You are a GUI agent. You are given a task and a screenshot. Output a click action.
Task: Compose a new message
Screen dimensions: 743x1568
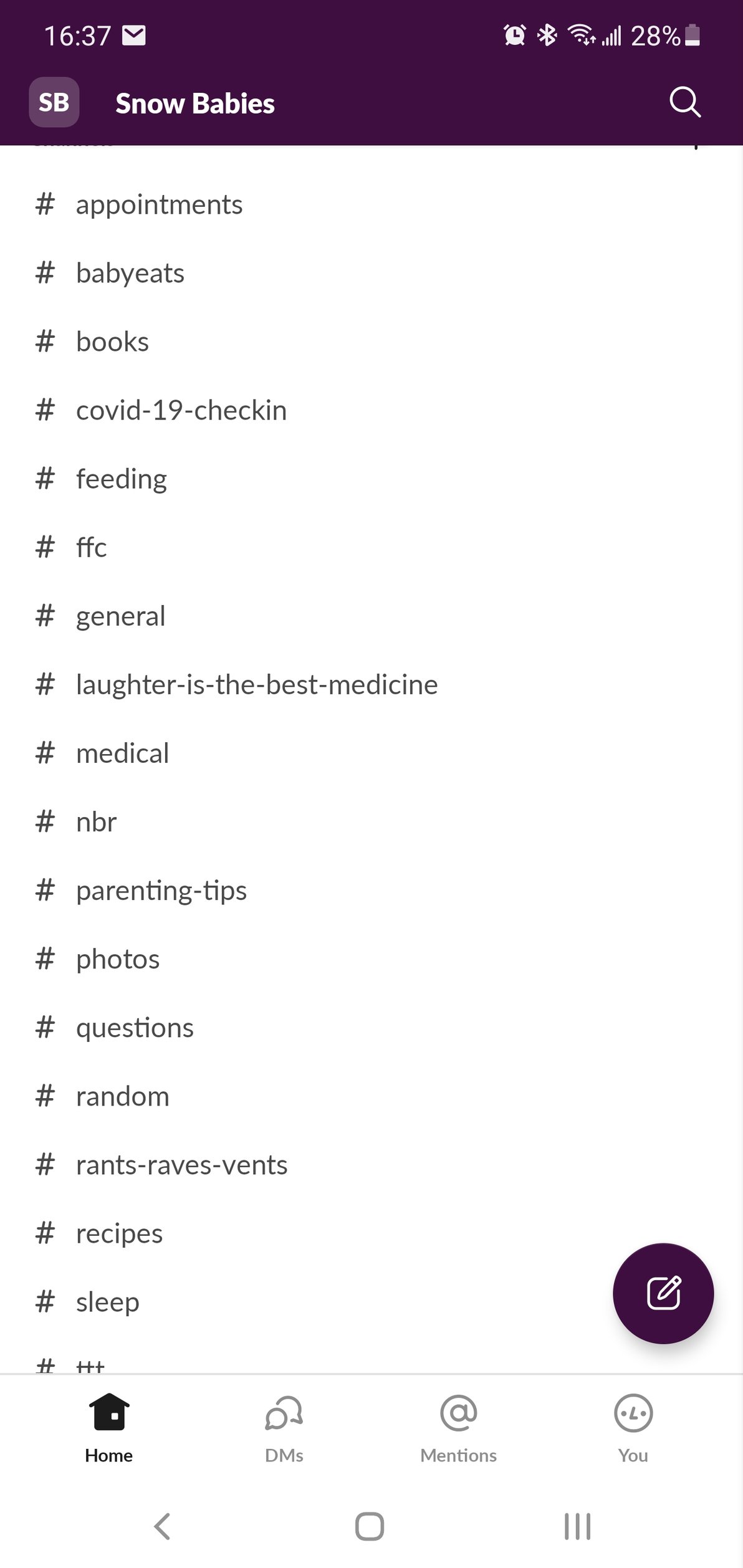663,1293
